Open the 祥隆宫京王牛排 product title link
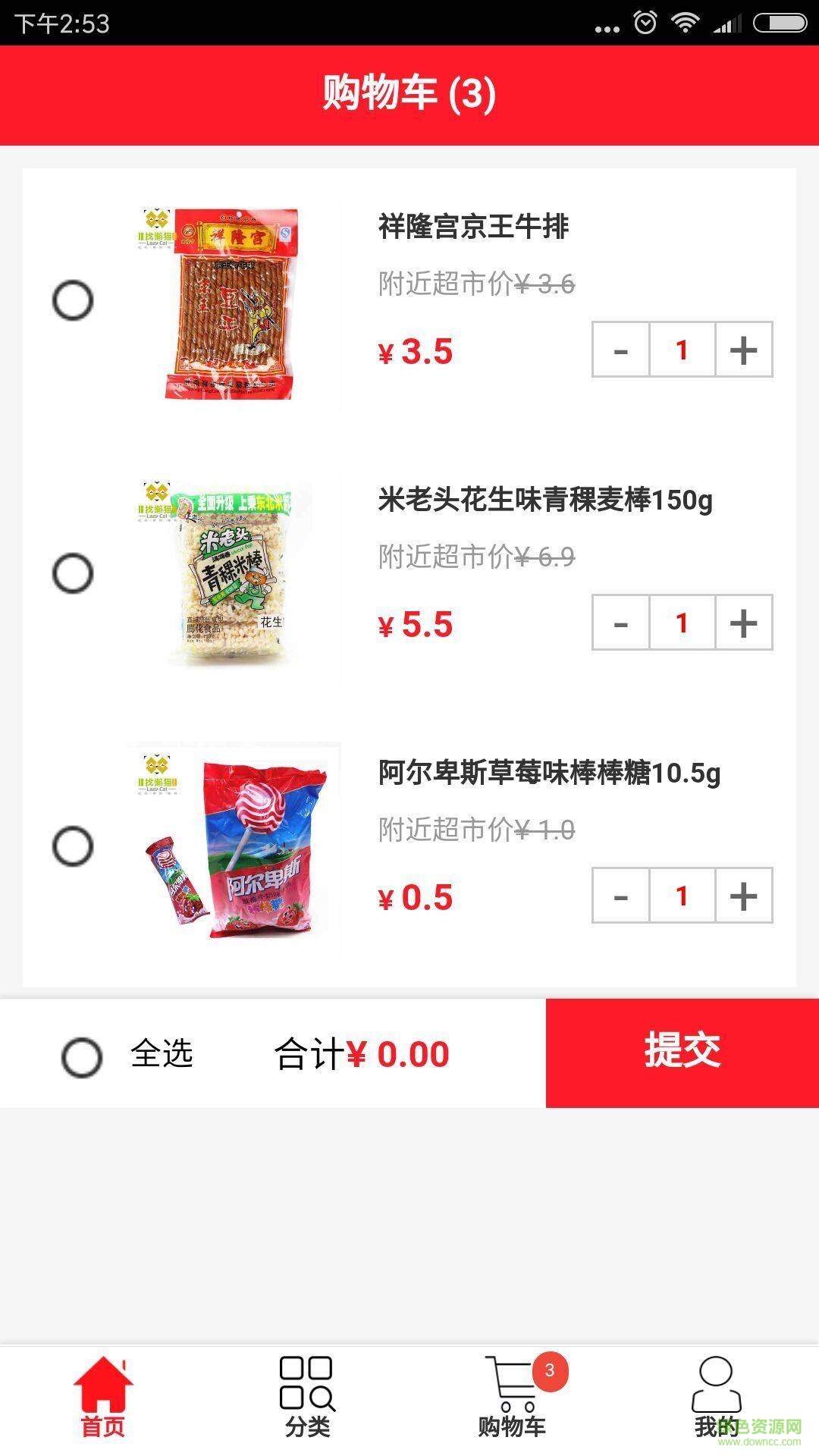Image resolution: width=819 pixels, height=1456 pixels. coord(475,225)
